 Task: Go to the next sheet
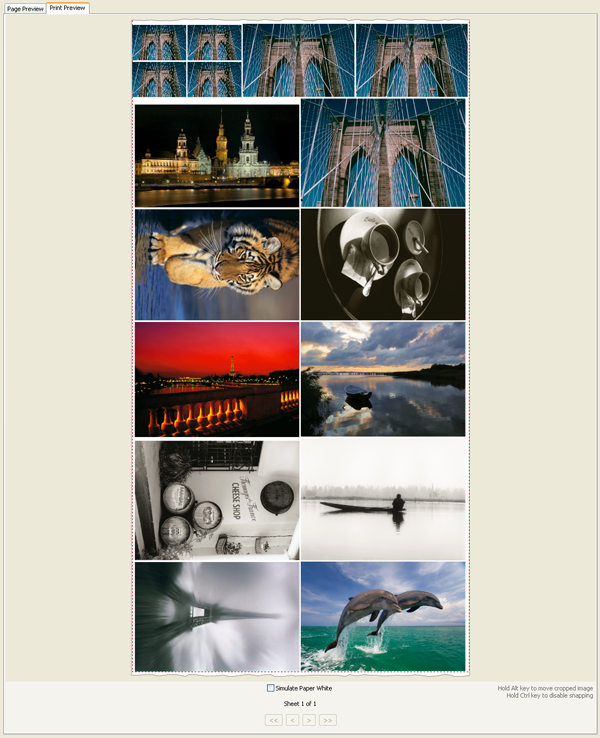click(x=309, y=720)
